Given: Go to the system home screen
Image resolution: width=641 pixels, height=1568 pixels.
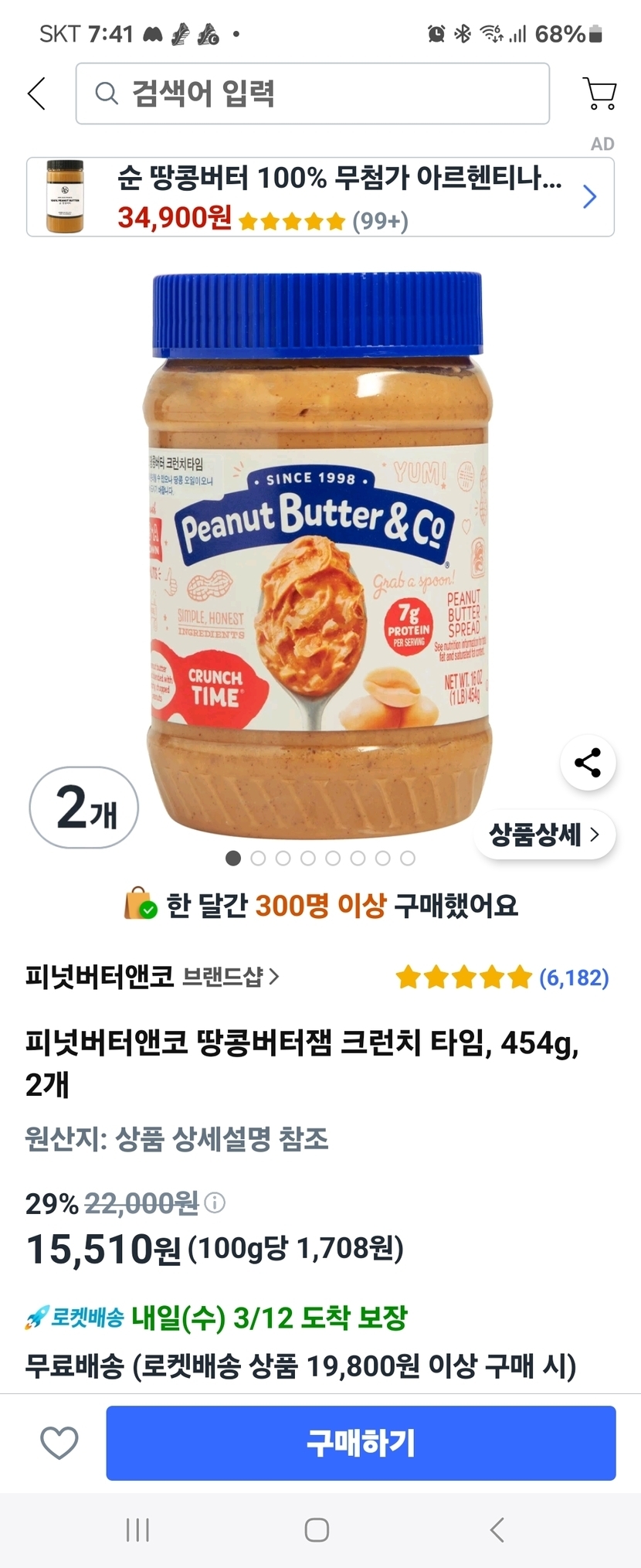Looking at the screenshot, I should (317, 1529).
